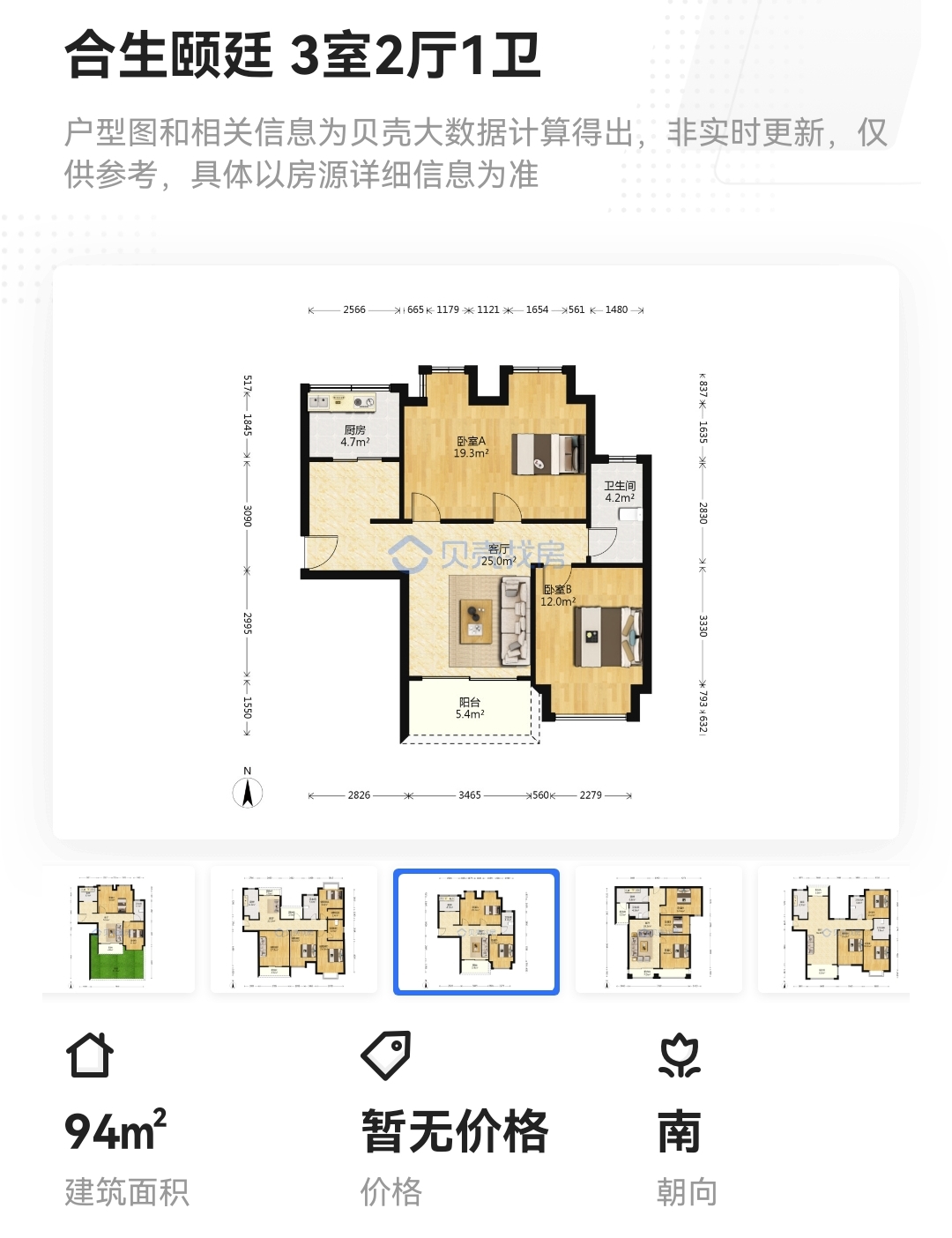Tap the highlighted blue-bordered floor plan thumbnail
The height and width of the screenshot is (1238, 952).
(x=476, y=931)
